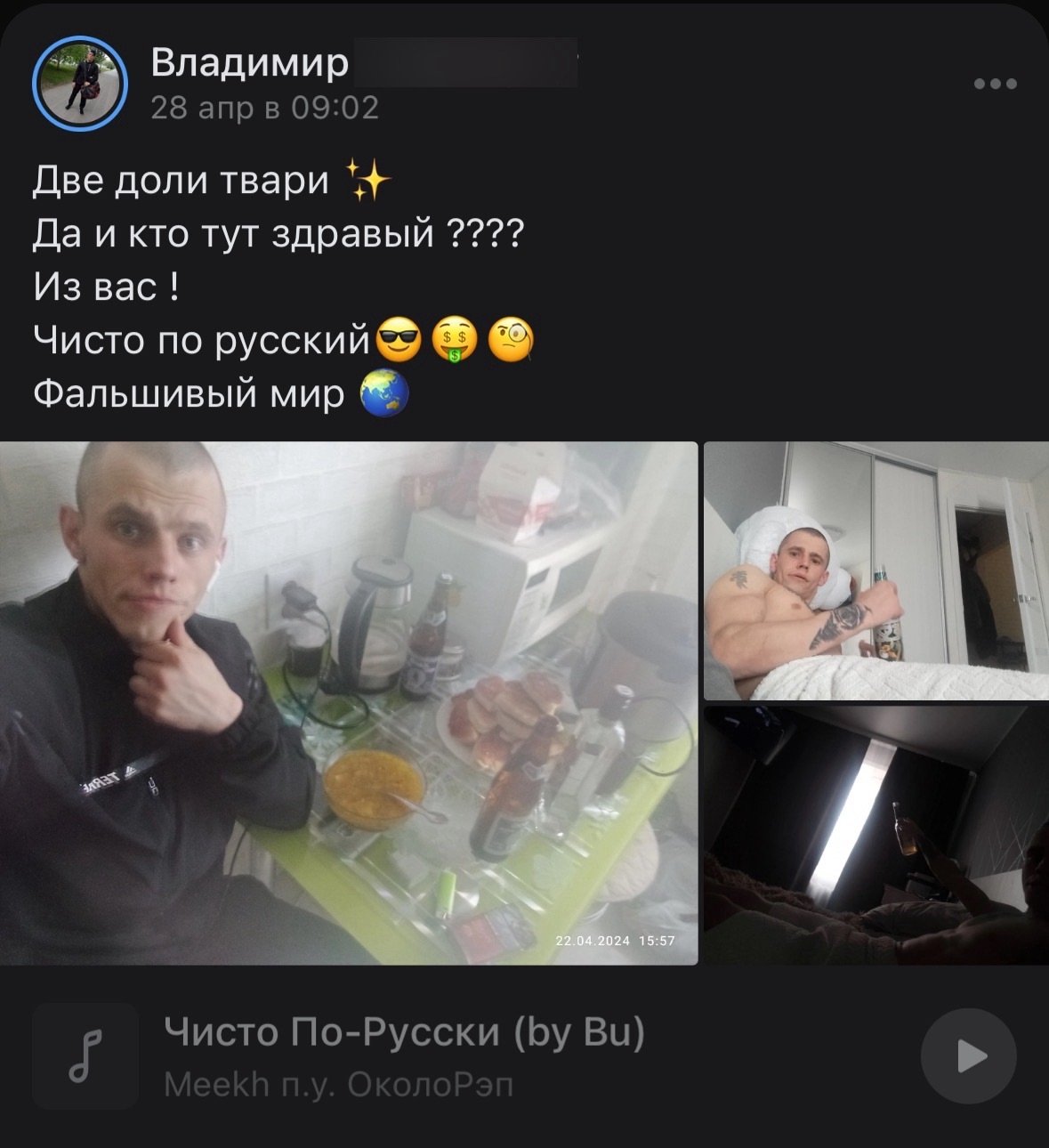Image resolution: width=1049 pixels, height=1148 pixels.
Task: View the photo with the white bed
Action: (x=876, y=570)
